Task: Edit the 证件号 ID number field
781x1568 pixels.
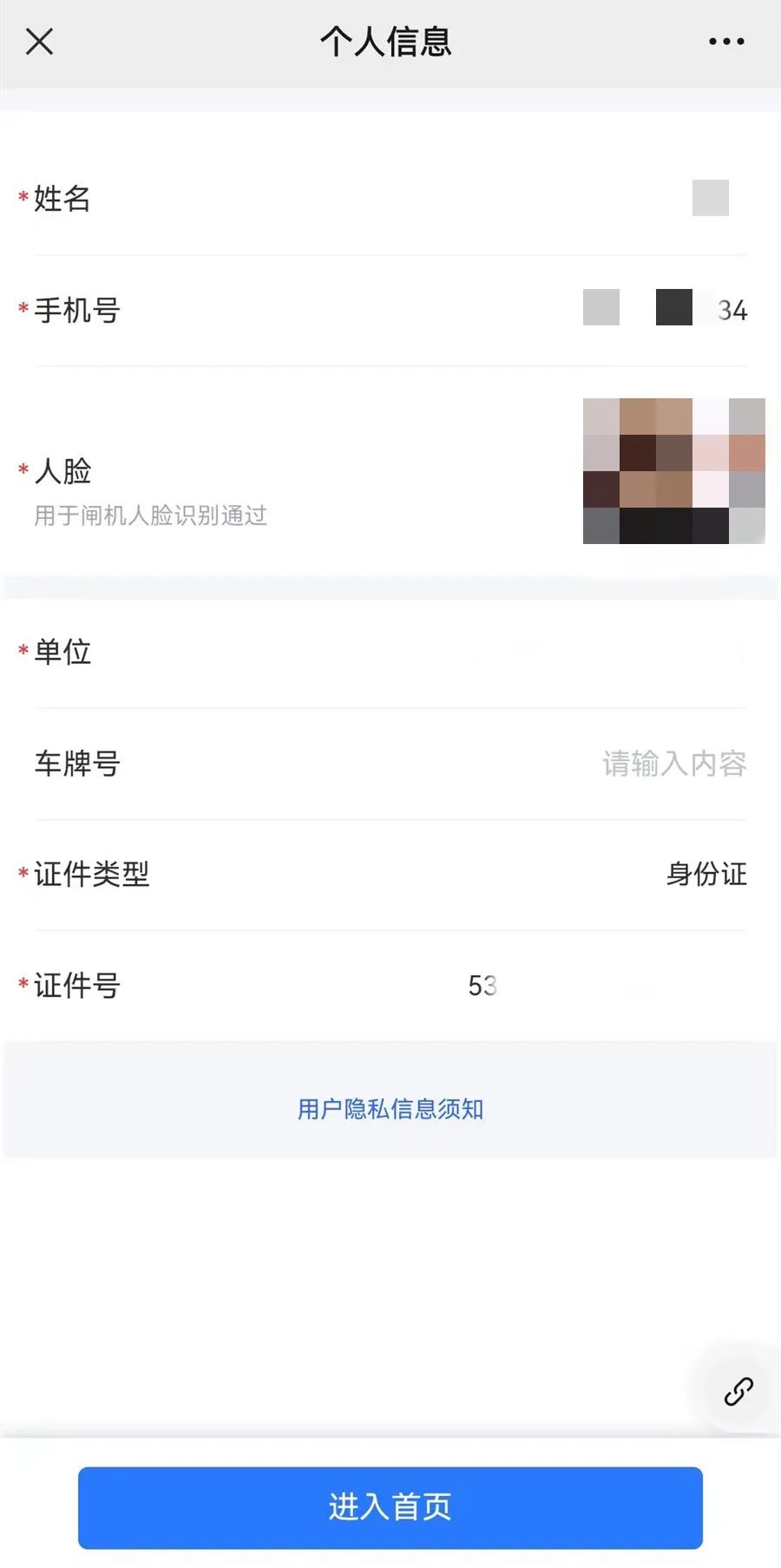Action: tap(607, 985)
